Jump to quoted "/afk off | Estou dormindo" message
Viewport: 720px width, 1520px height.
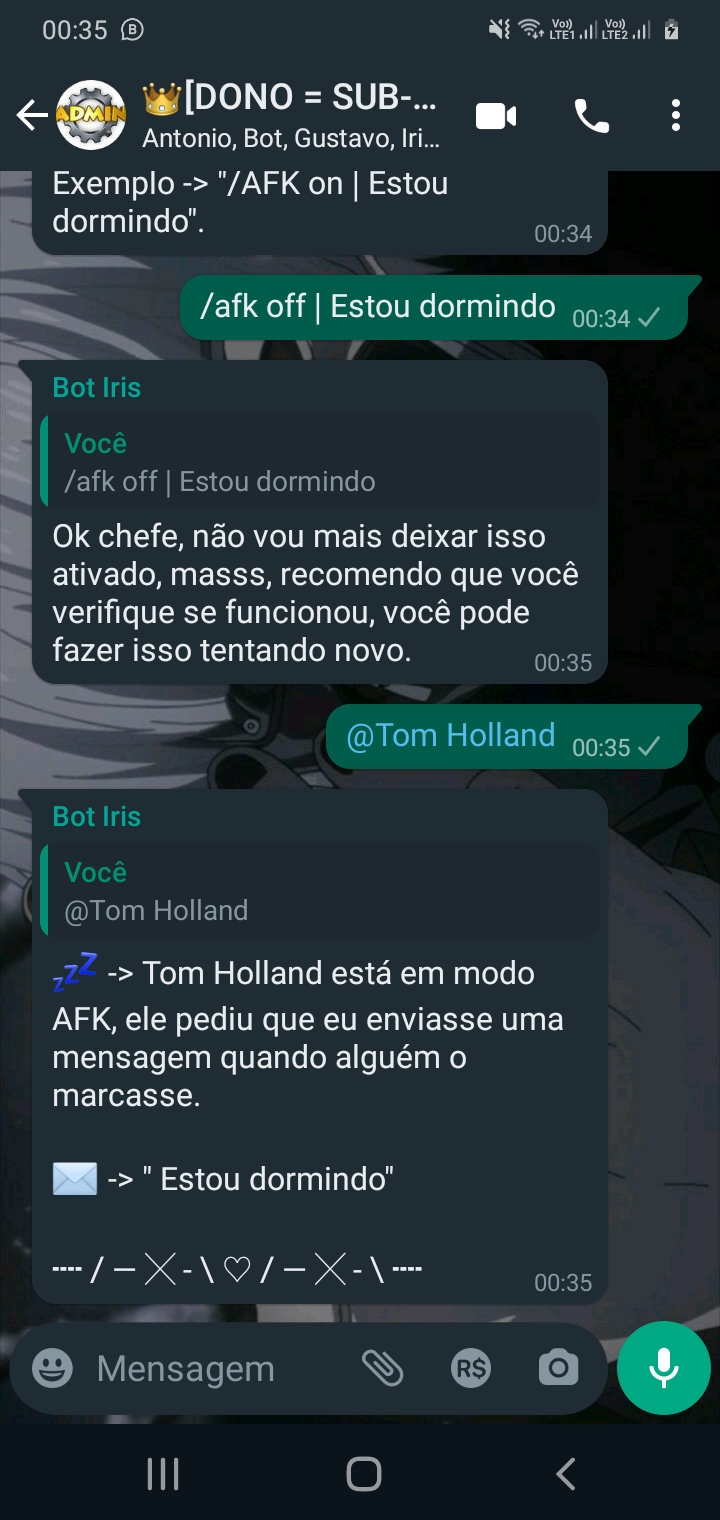pyautogui.click(x=320, y=463)
